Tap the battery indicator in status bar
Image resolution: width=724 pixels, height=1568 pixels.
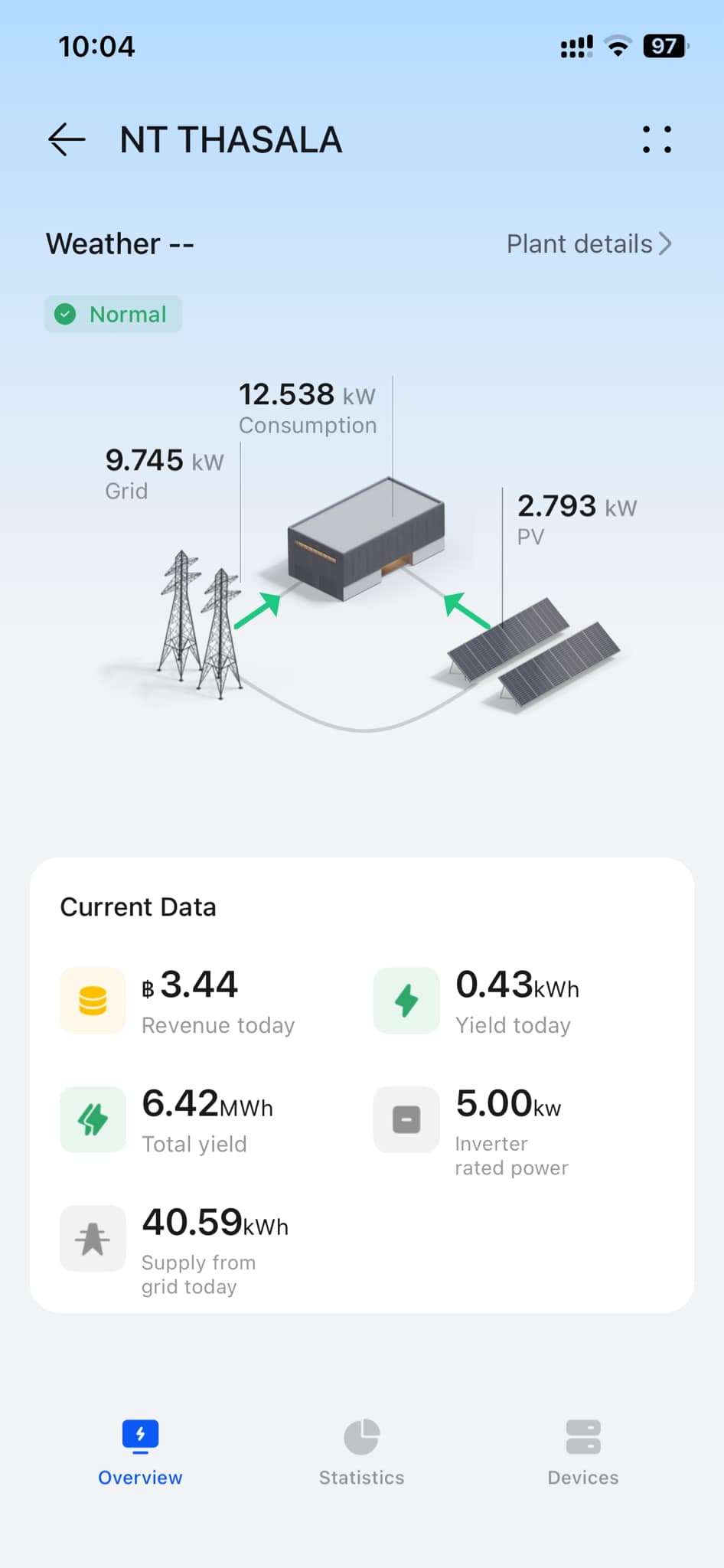pyautogui.click(x=664, y=46)
